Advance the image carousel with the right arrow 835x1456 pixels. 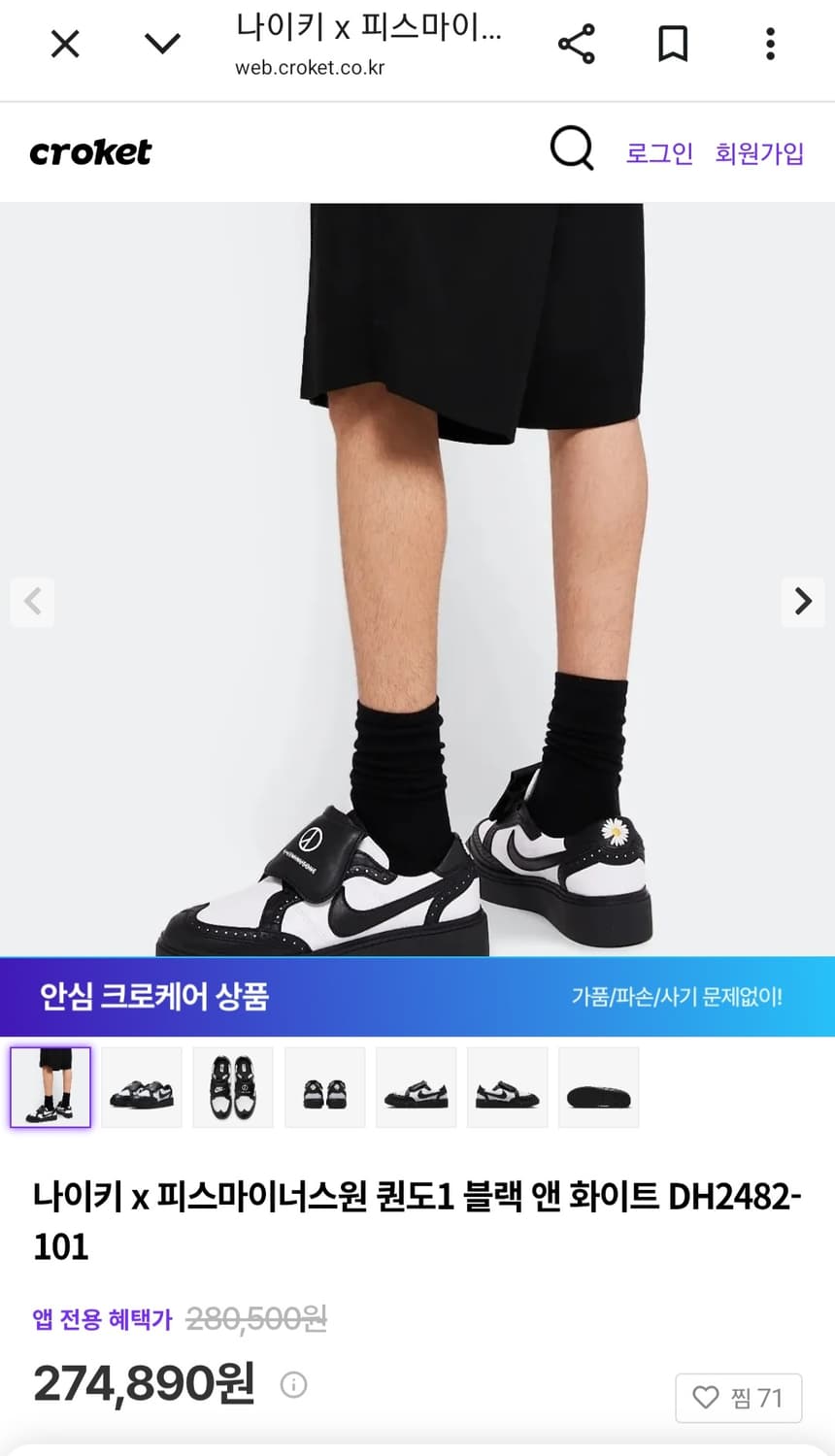803,602
